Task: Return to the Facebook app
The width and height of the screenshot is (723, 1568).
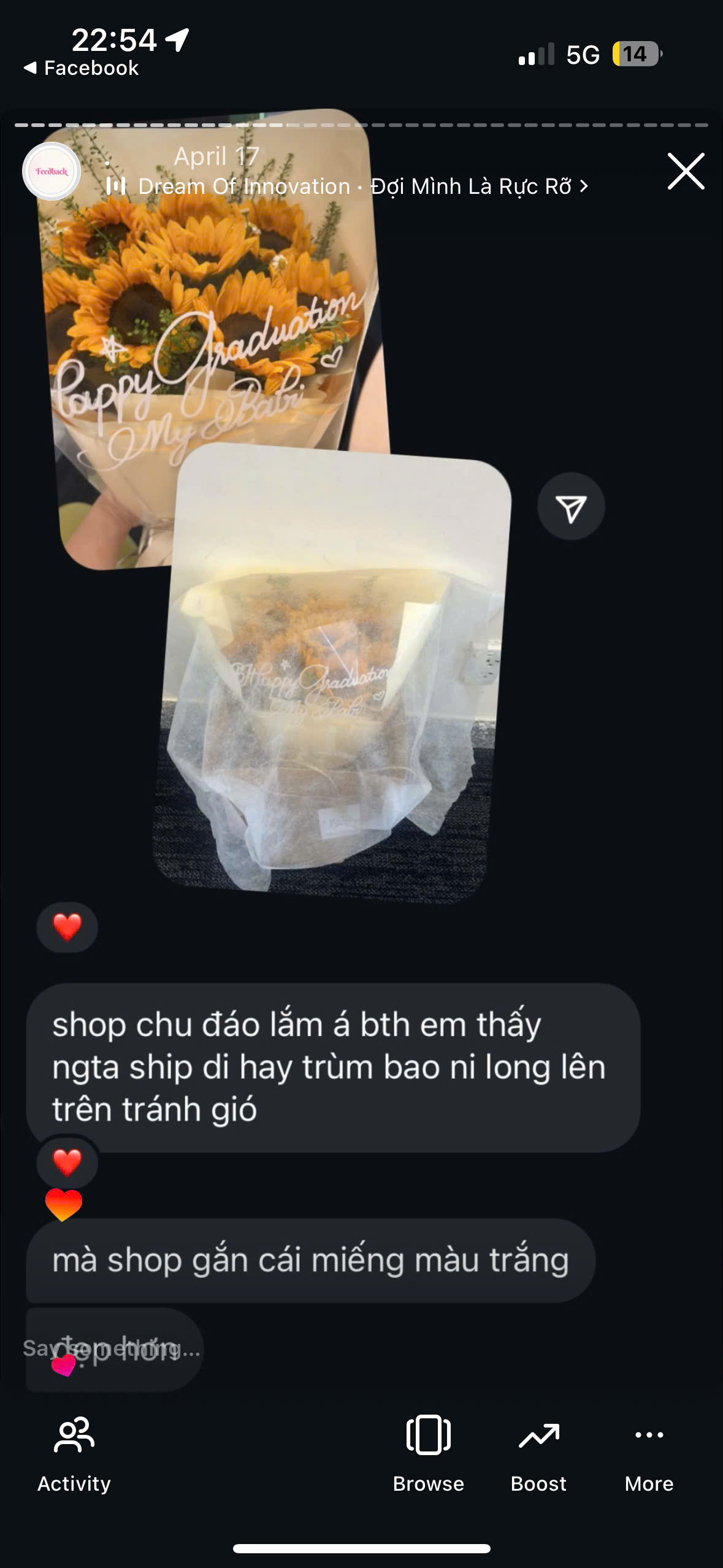Action: tap(81, 68)
